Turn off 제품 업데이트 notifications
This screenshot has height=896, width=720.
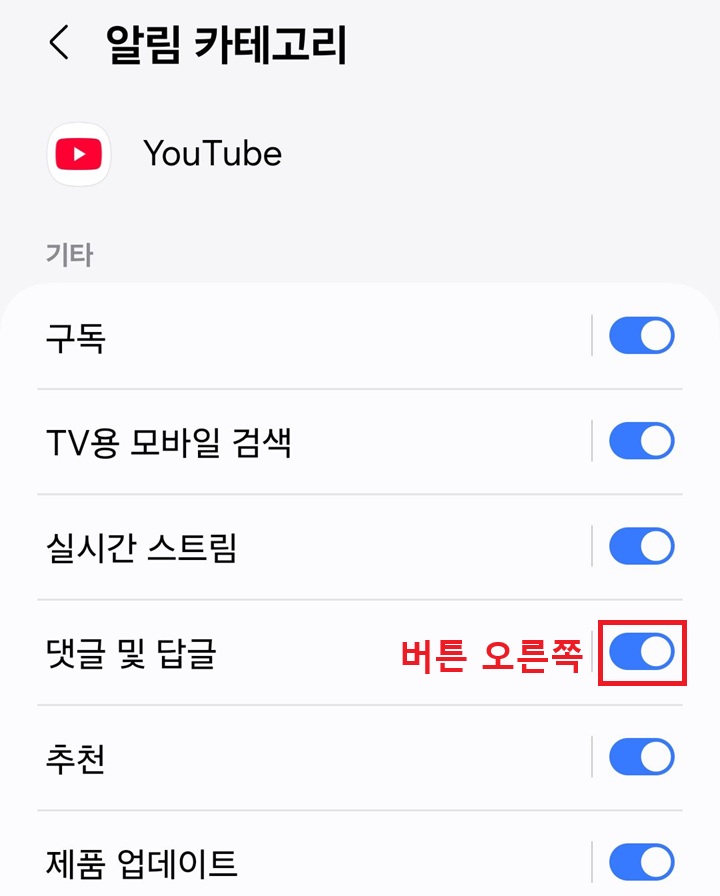point(642,859)
